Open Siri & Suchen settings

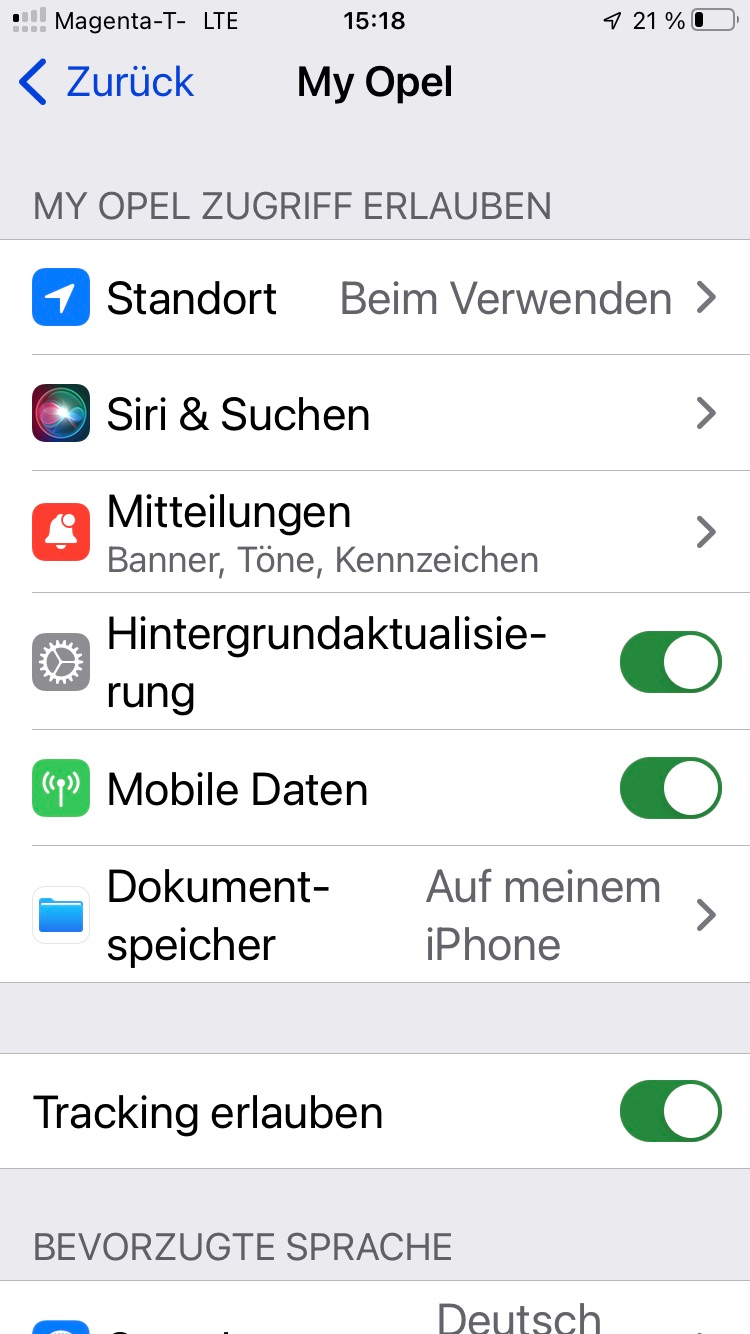click(375, 414)
